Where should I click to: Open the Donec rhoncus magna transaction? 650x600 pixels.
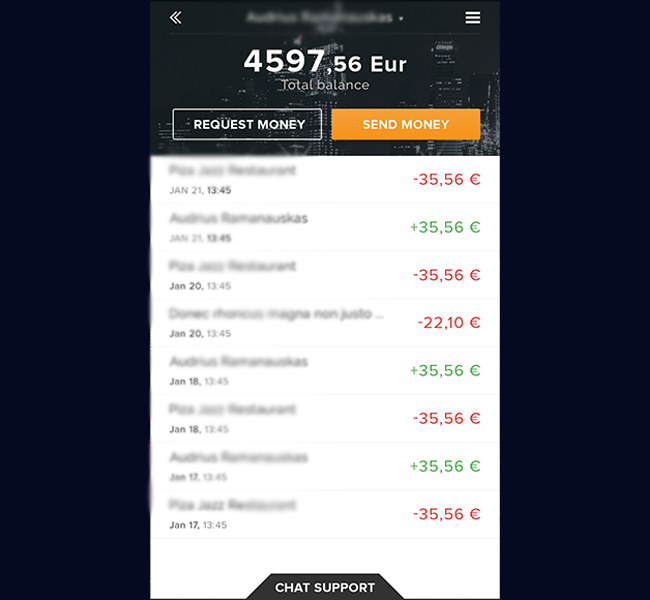(x=324, y=322)
